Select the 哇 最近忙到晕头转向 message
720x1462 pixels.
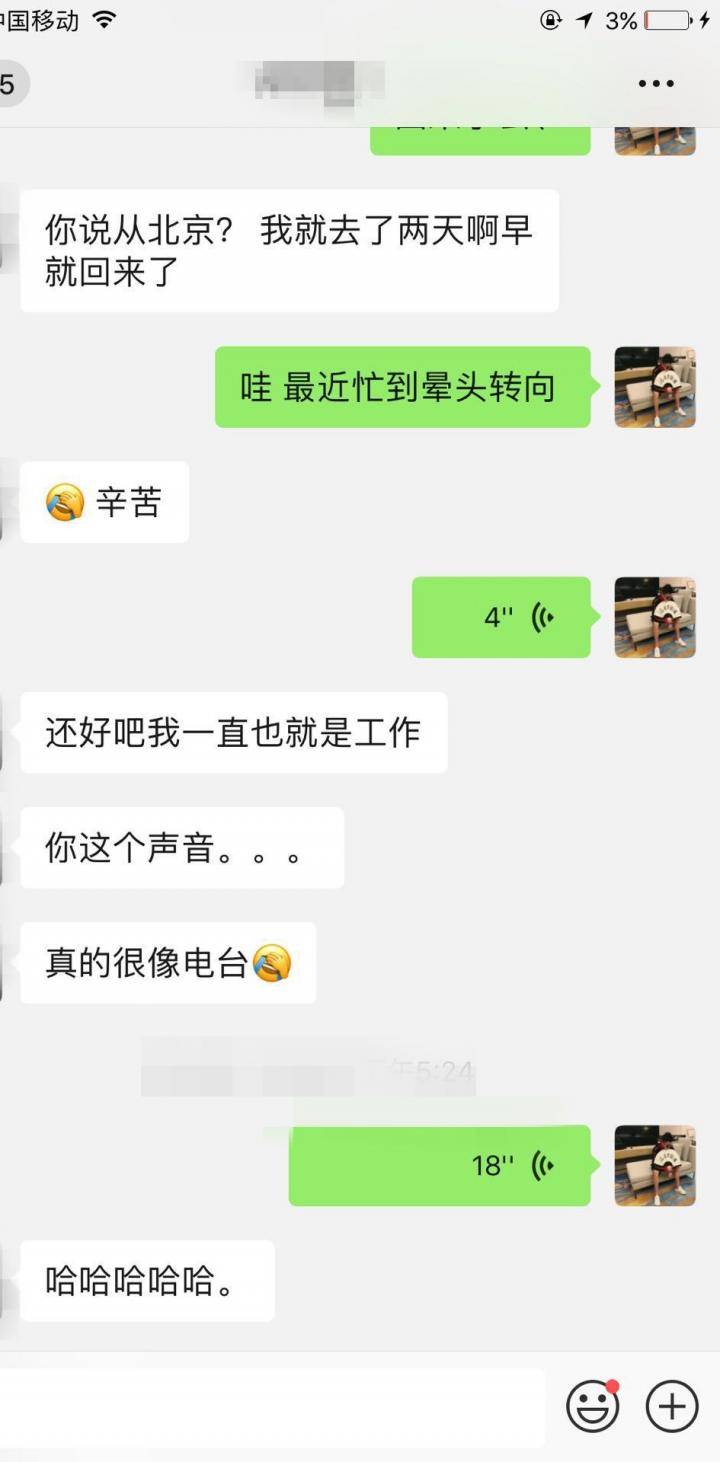tap(401, 388)
